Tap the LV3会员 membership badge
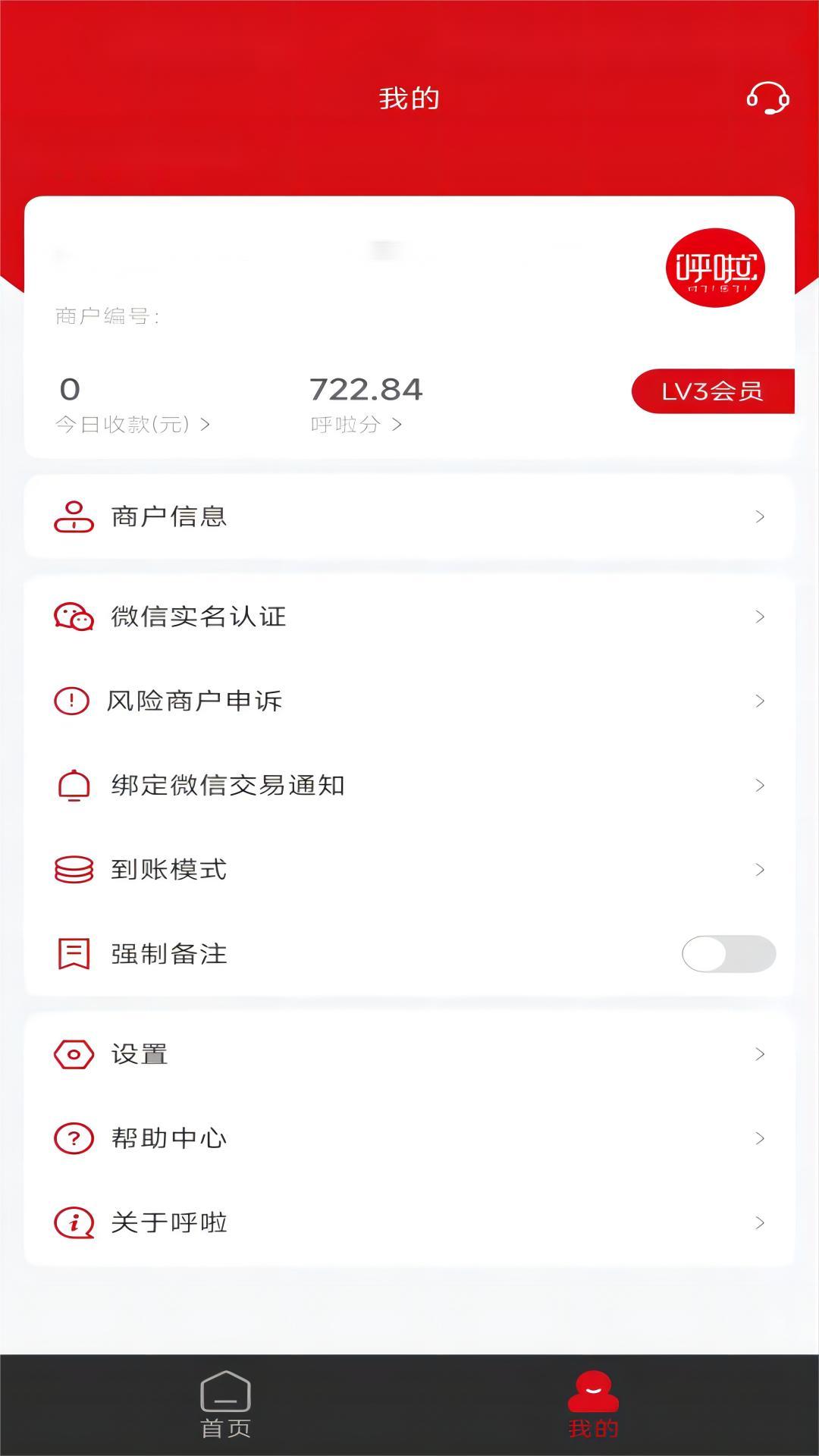Image resolution: width=819 pixels, height=1456 pixels. pyautogui.click(x=712, y=391)
